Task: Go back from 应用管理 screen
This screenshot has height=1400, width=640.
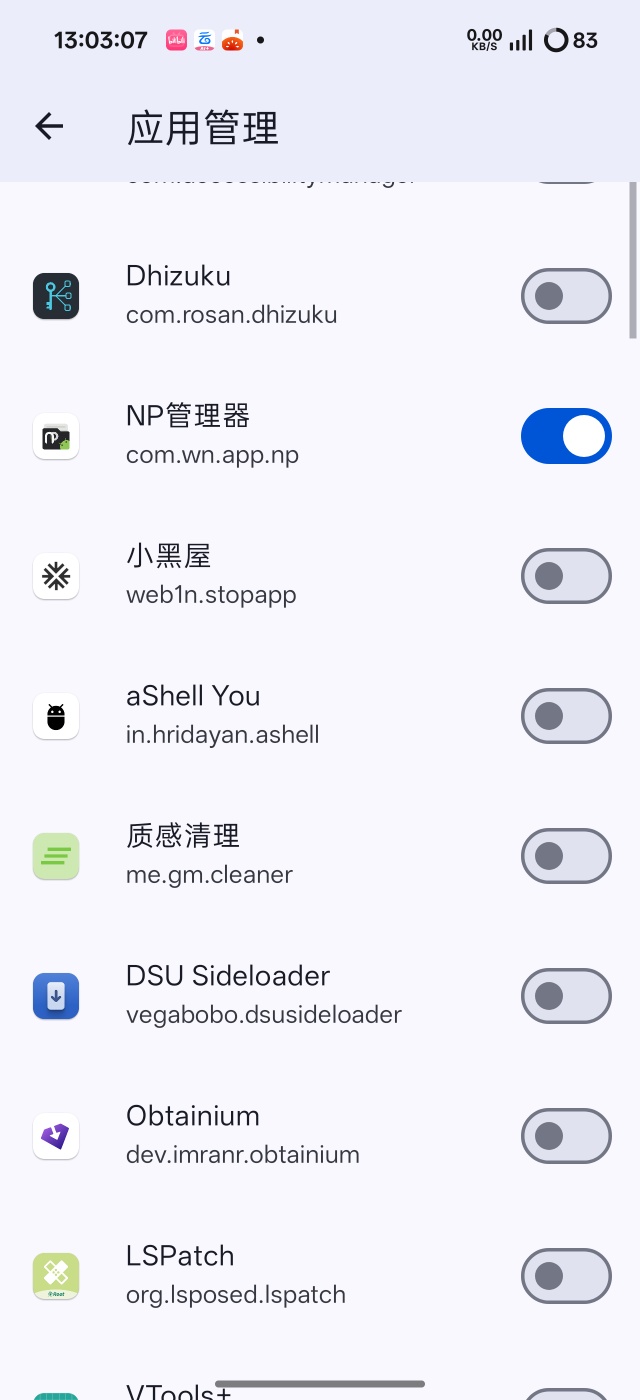Action: [49, 126]
